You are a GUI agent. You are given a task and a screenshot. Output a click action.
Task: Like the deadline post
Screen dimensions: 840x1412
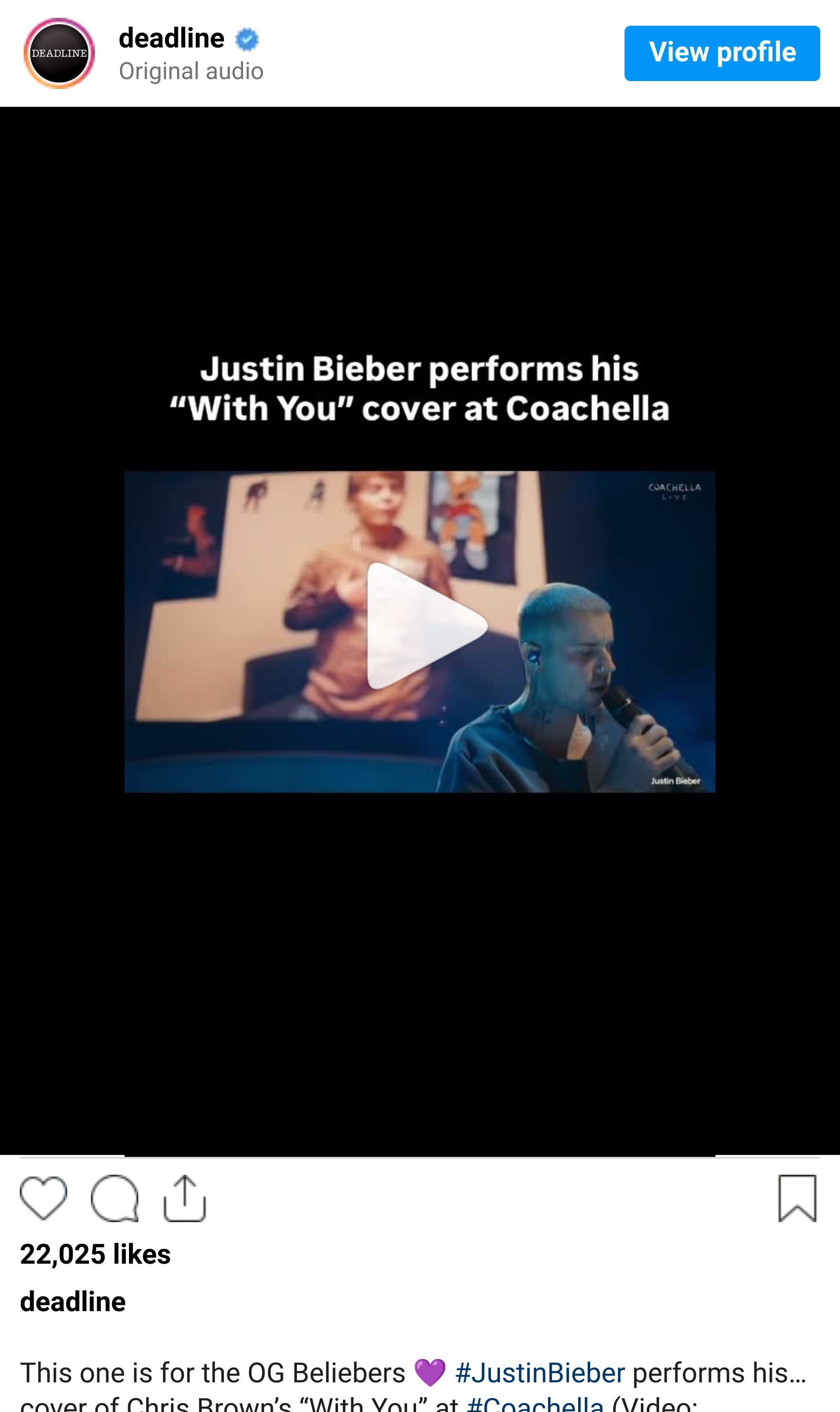point(43,1198)
